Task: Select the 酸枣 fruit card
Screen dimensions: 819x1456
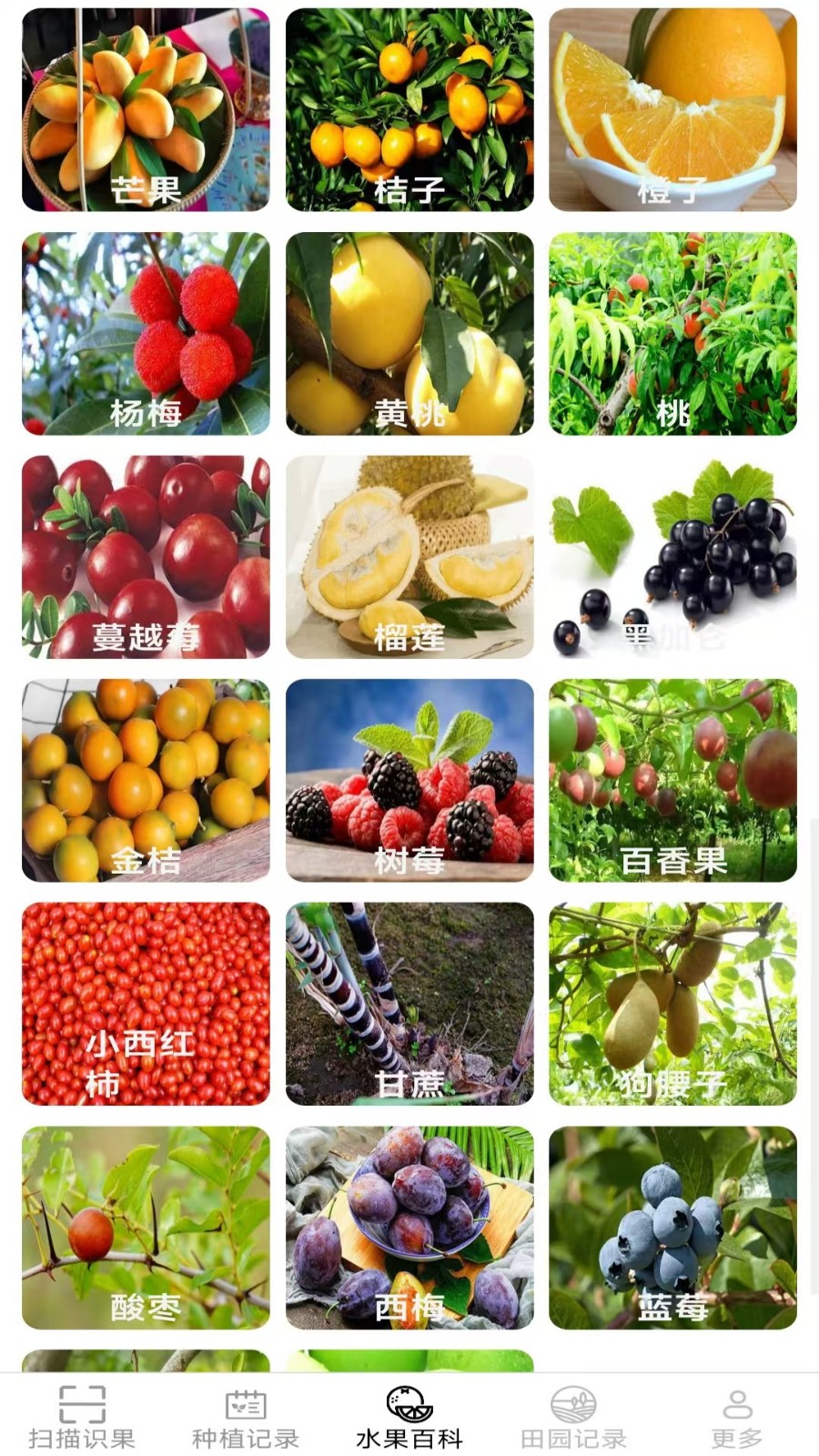Action: coord(146,1228)
